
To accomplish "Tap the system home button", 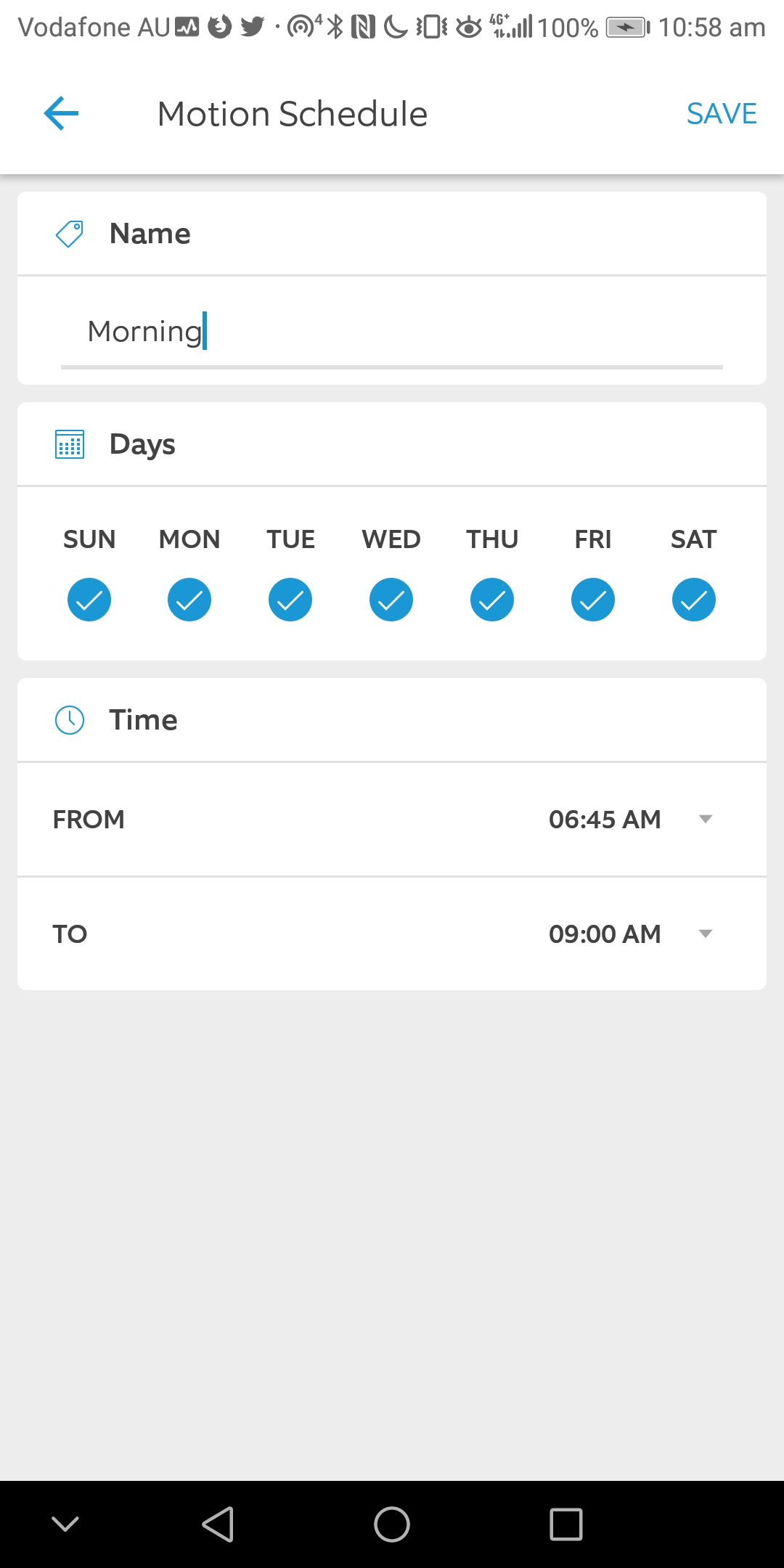I will (392, 1524).
